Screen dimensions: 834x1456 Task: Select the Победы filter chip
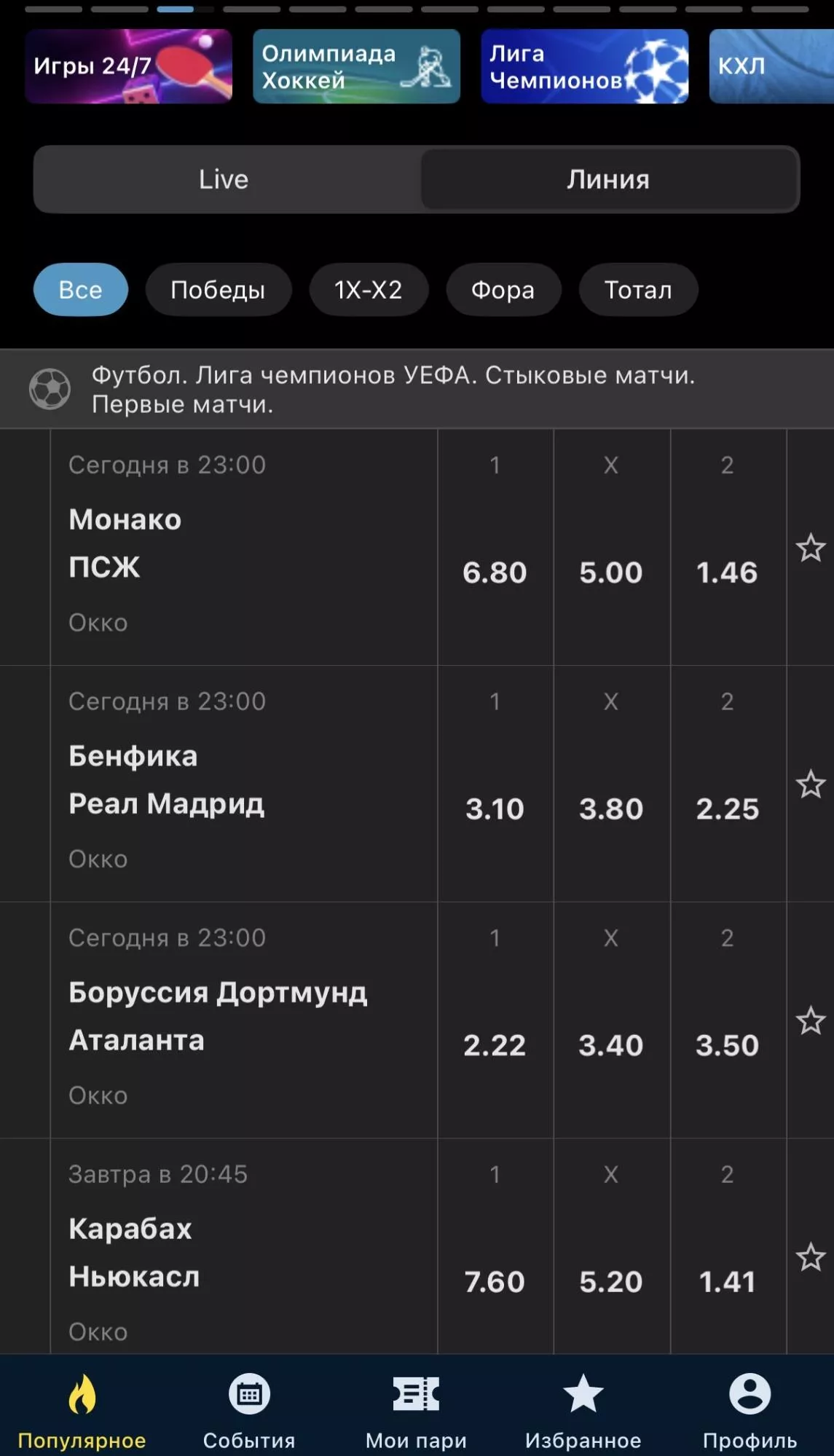click(218, 290)
